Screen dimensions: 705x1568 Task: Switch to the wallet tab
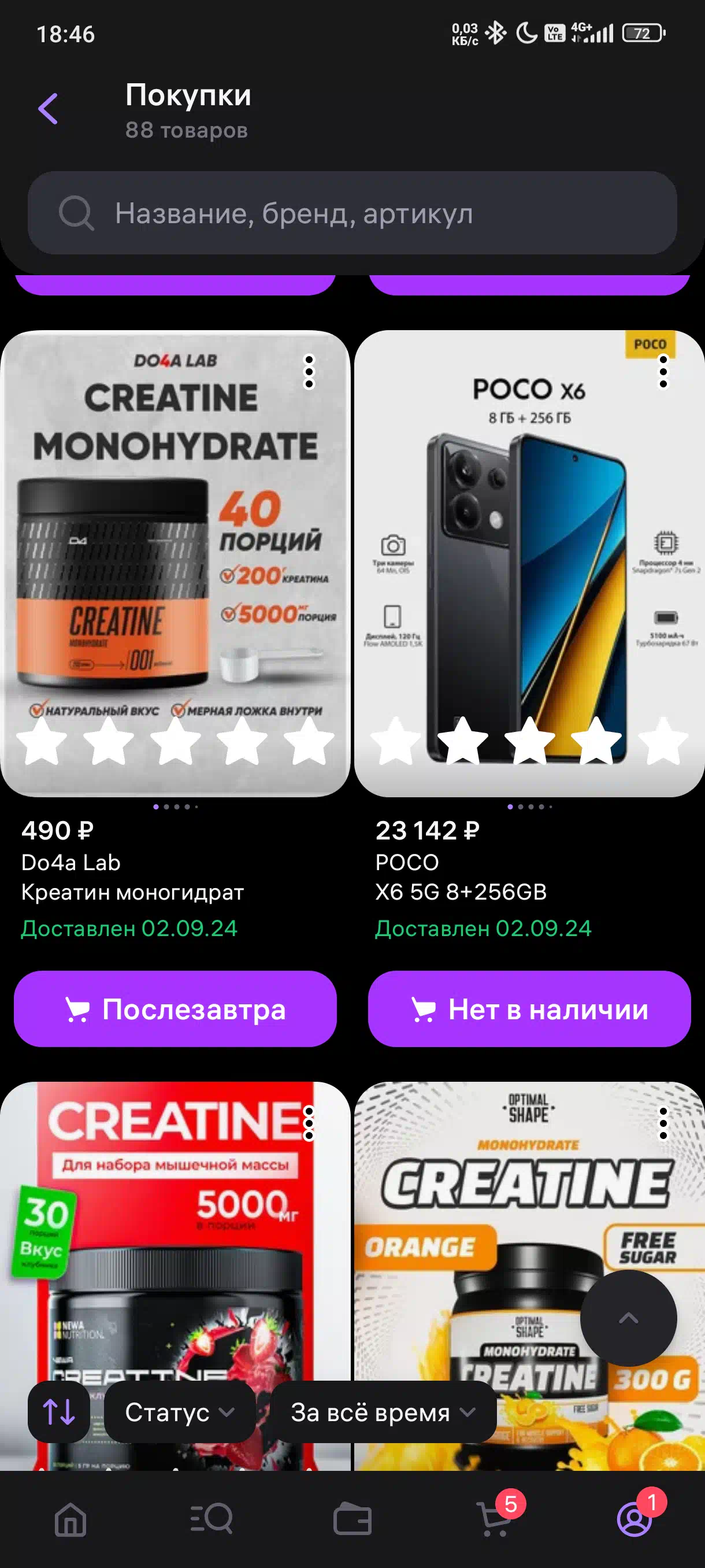pos(352,1519)
